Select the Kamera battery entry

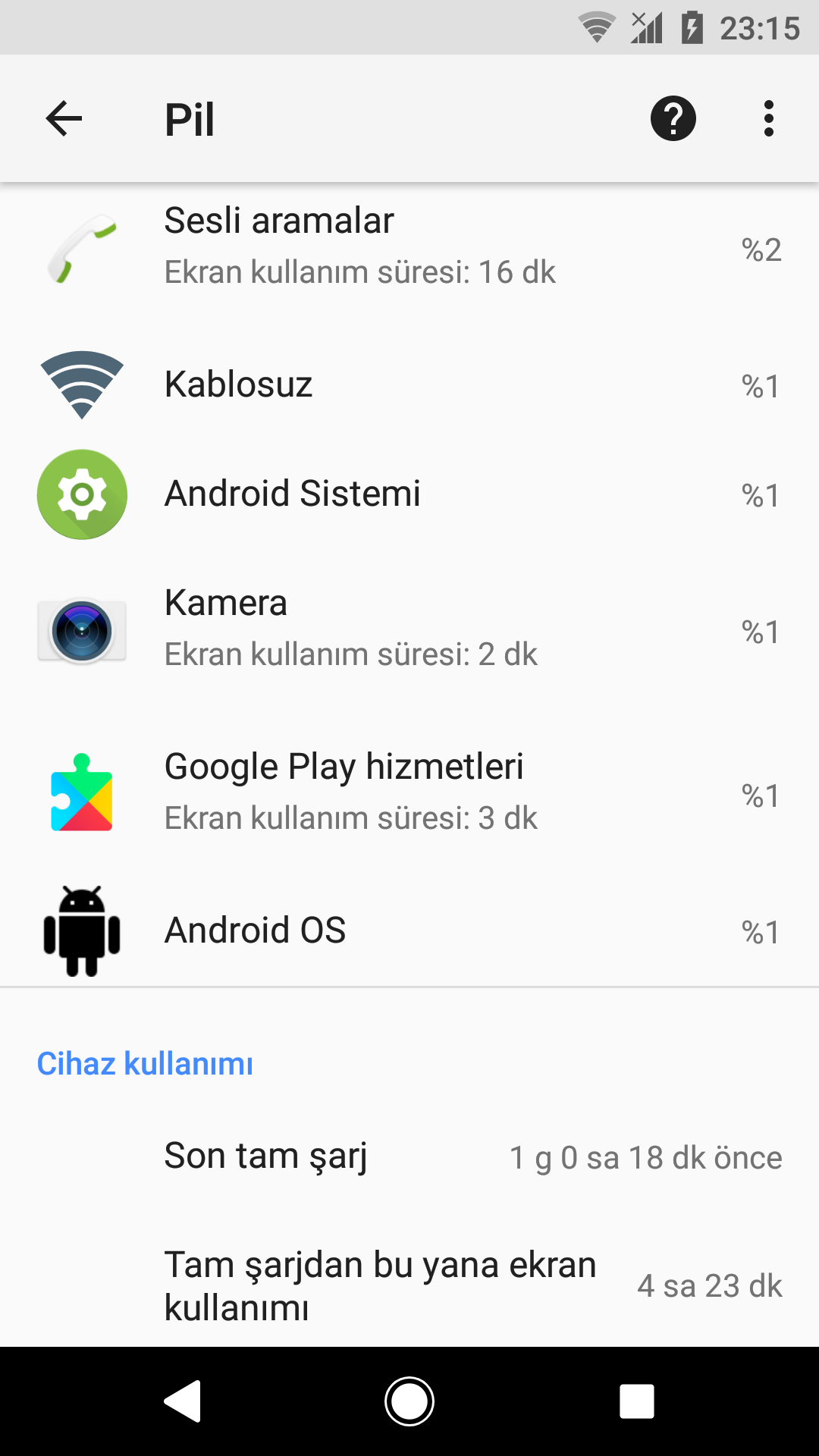click(x=409, y=630)
